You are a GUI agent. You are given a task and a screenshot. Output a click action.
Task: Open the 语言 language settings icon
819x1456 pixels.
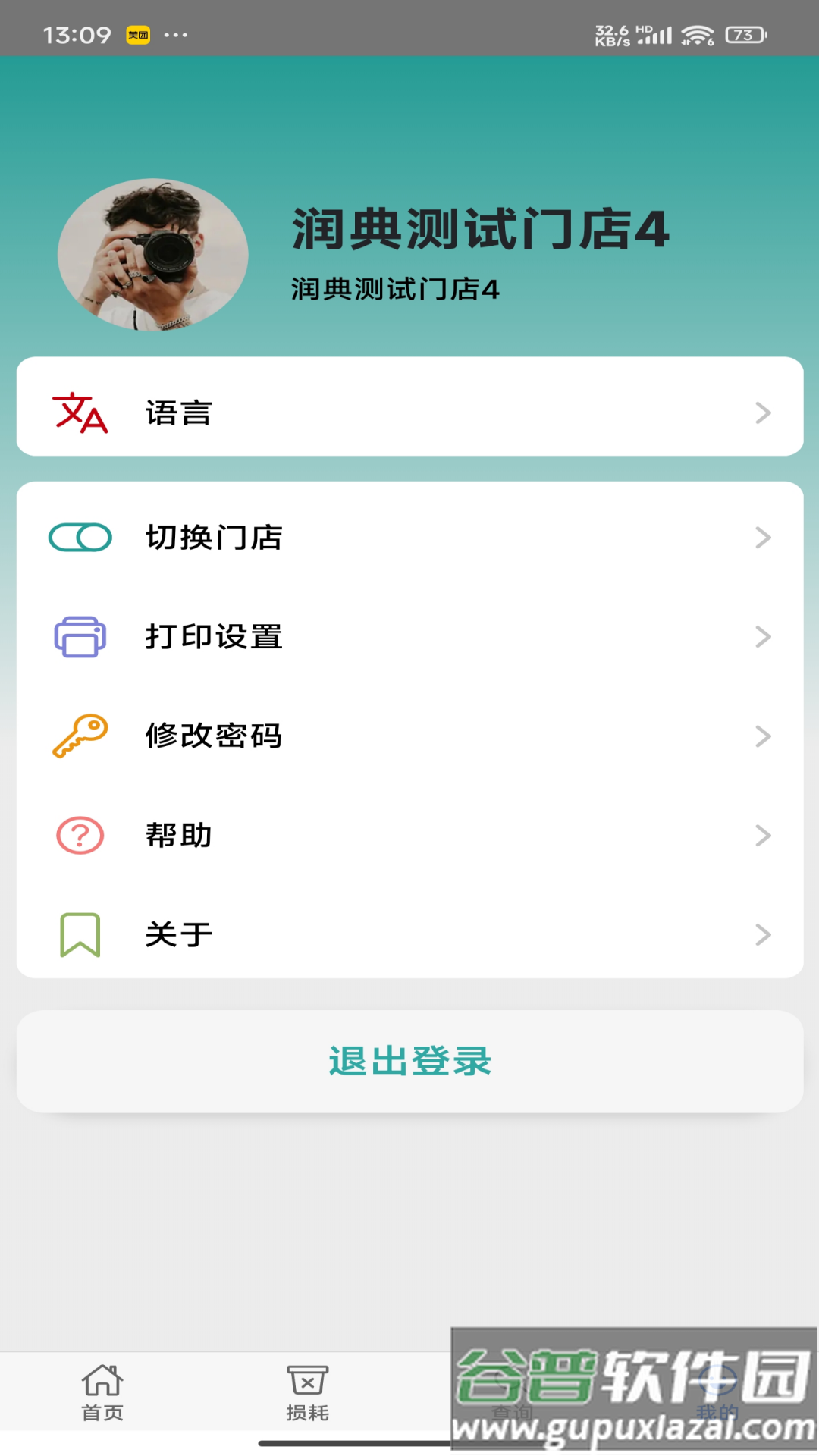(78, 413)
